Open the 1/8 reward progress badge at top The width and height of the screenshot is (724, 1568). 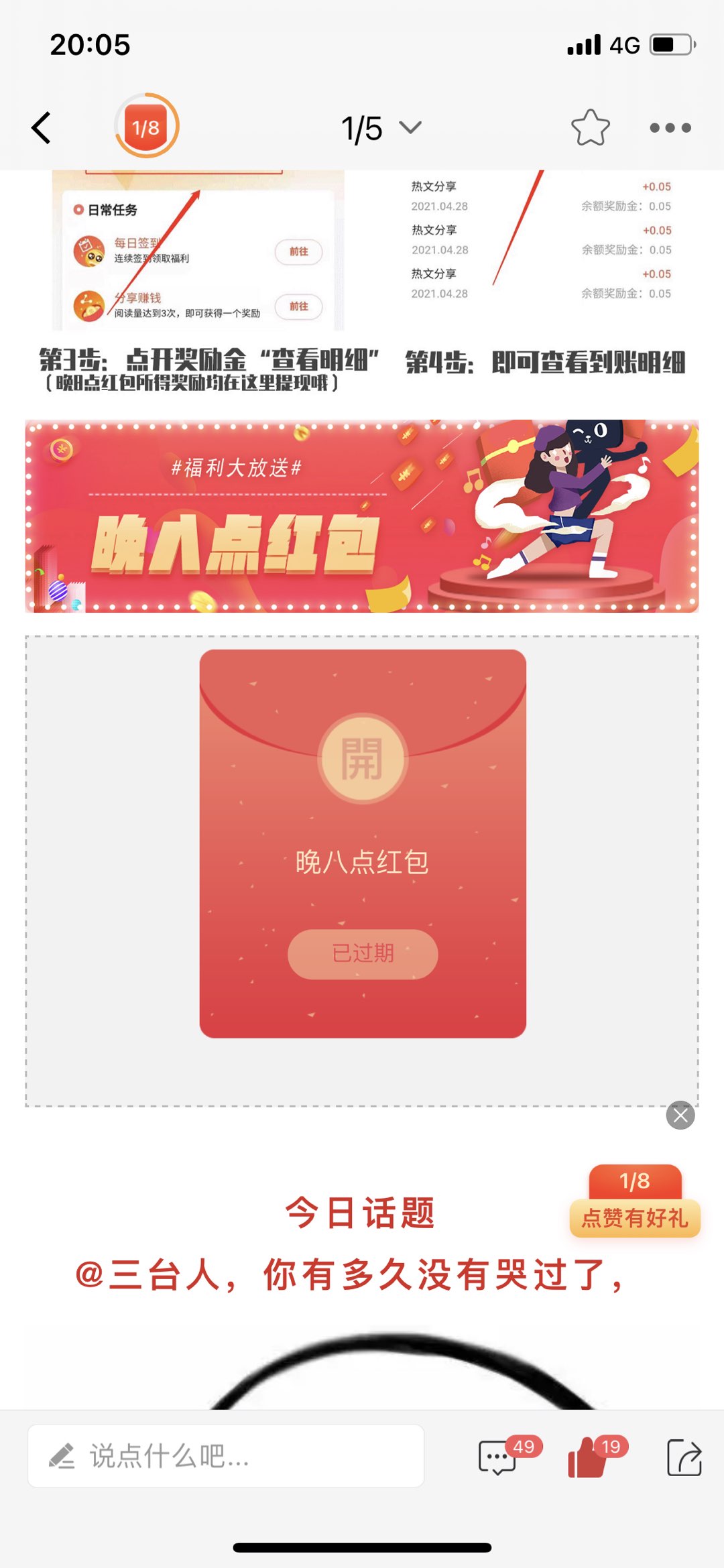[x=146, y=127]
